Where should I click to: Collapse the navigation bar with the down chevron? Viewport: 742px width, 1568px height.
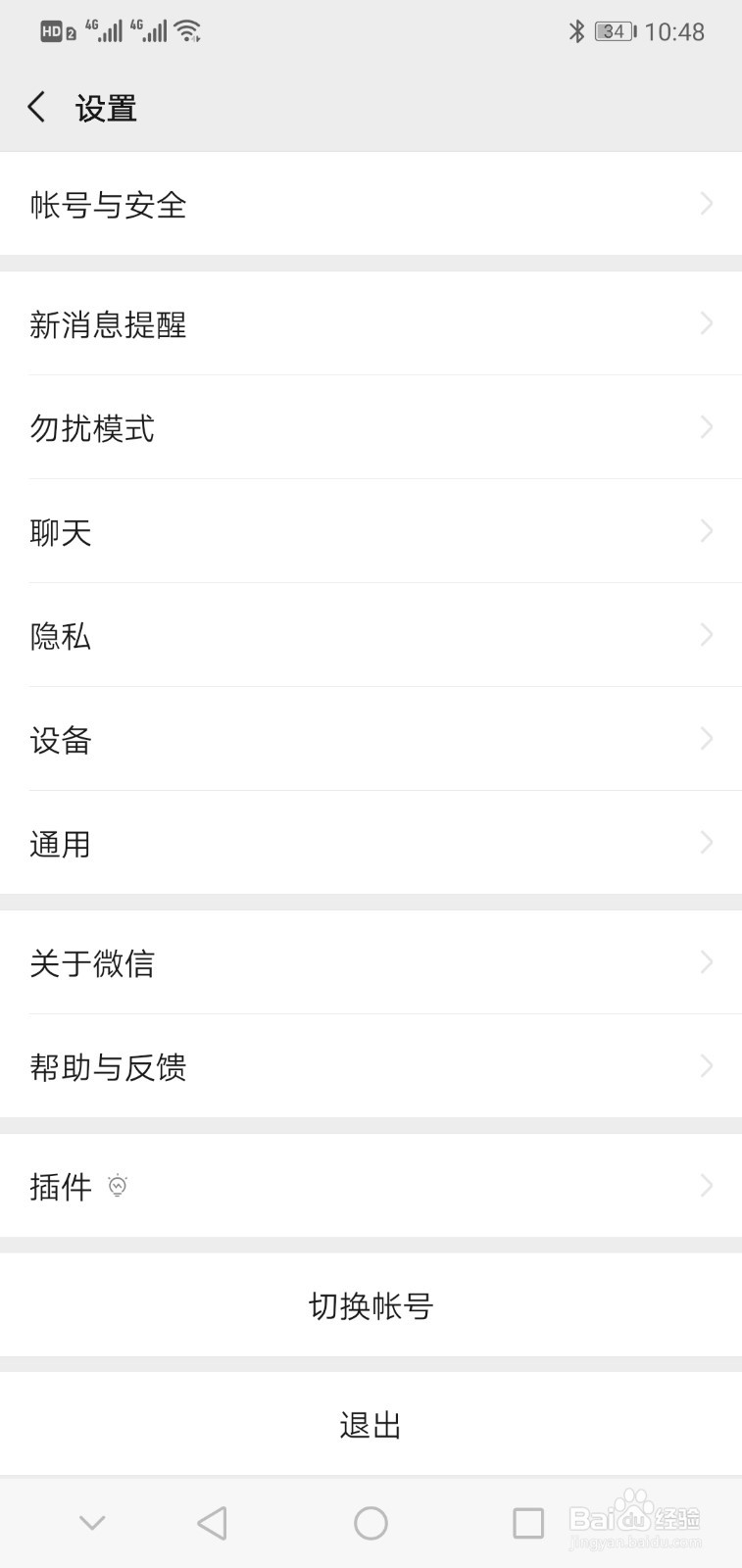91,1523
